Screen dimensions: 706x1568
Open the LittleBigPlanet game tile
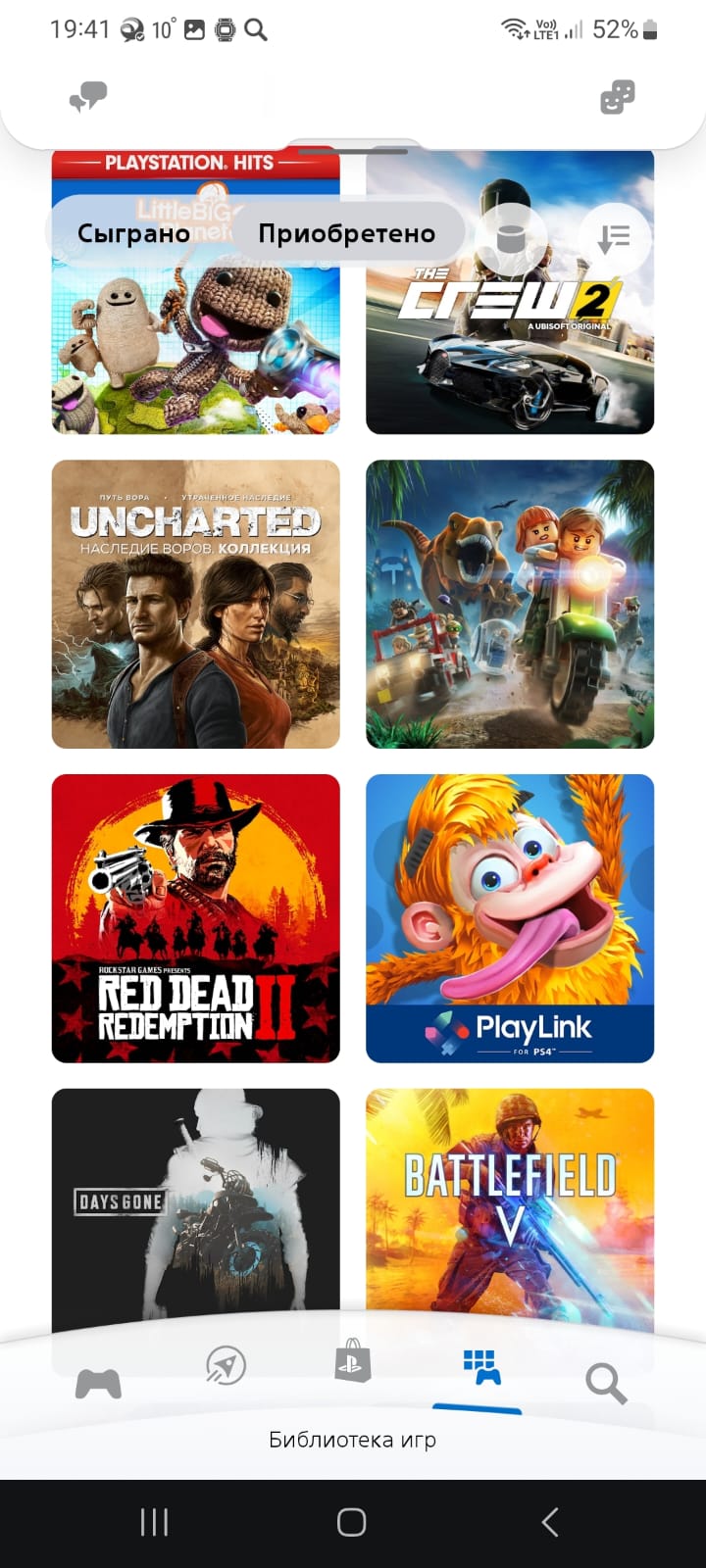(x=196, y=292)
